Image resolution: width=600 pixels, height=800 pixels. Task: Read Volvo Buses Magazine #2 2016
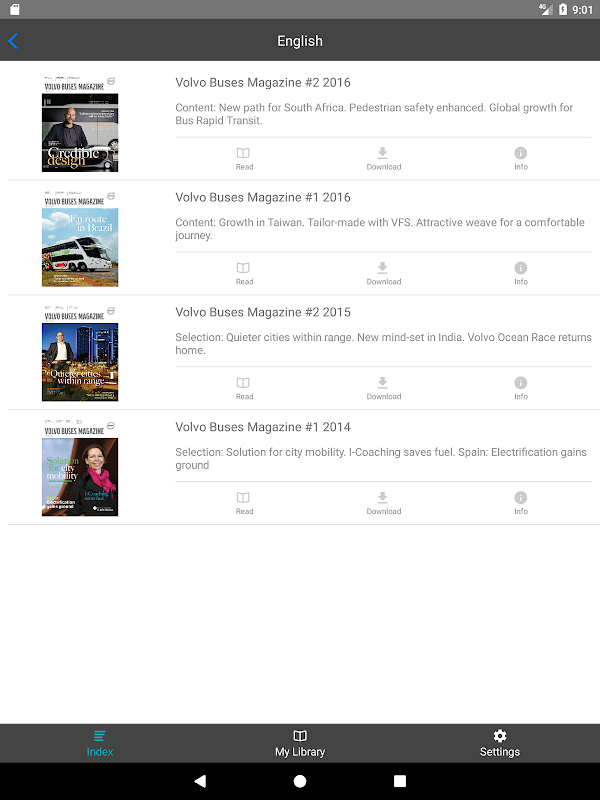244,159
